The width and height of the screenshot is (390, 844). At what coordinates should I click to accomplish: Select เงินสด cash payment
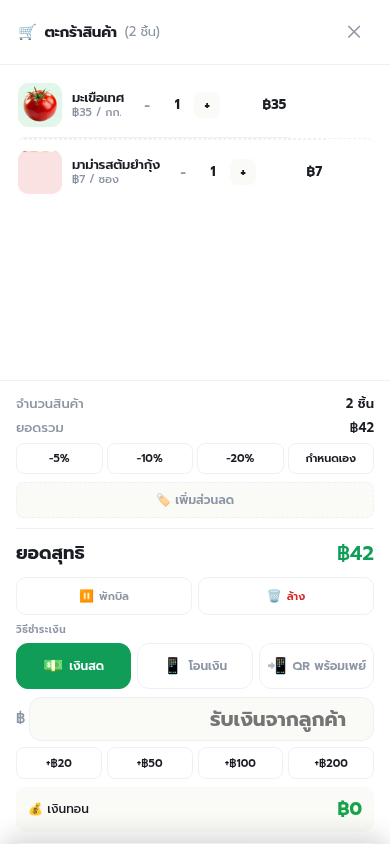pyautogui.click(x=74, y=666)
